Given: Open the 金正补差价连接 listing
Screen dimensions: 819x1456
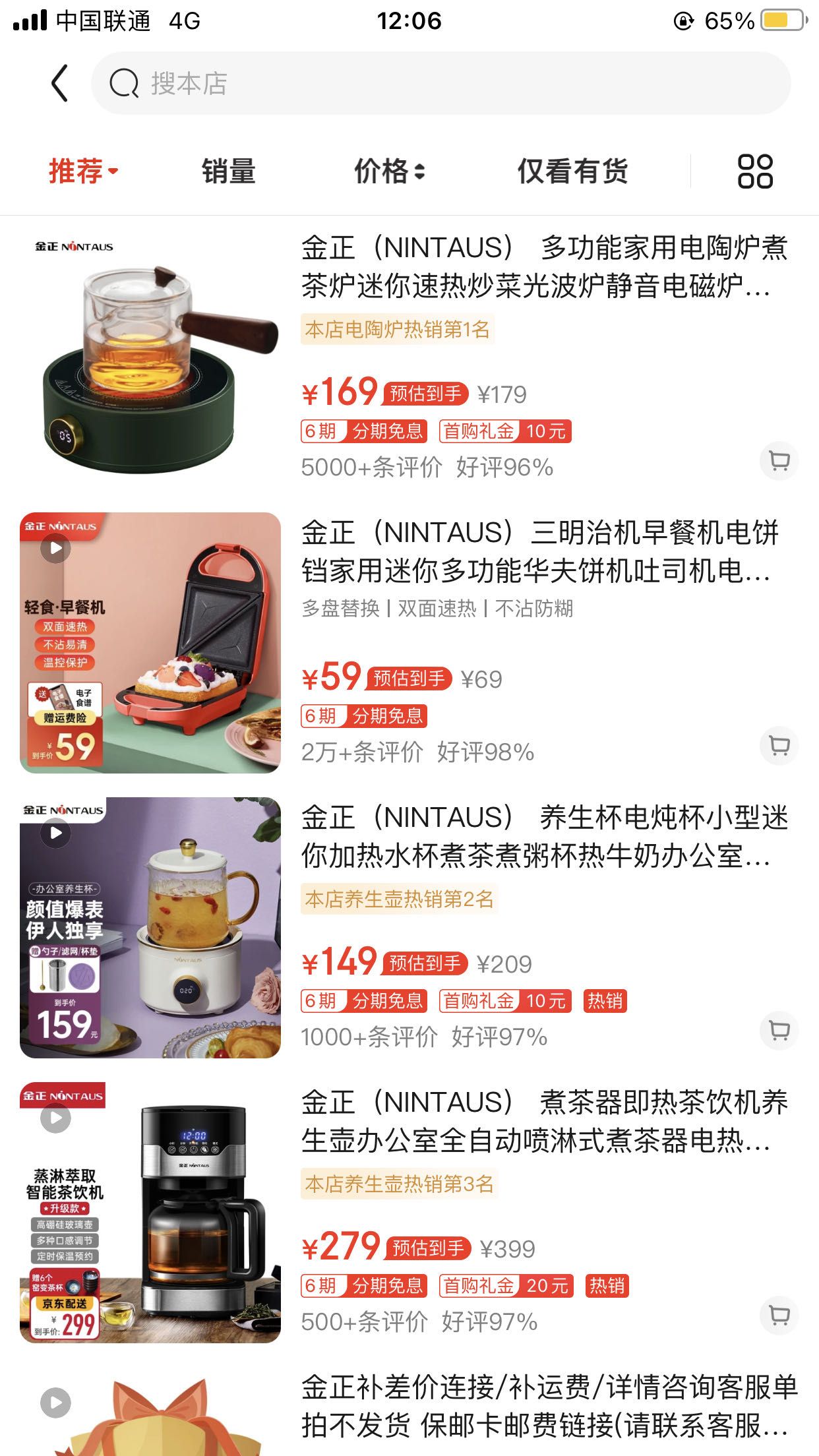Looking at the screenshot, I should pos(549,1406).
